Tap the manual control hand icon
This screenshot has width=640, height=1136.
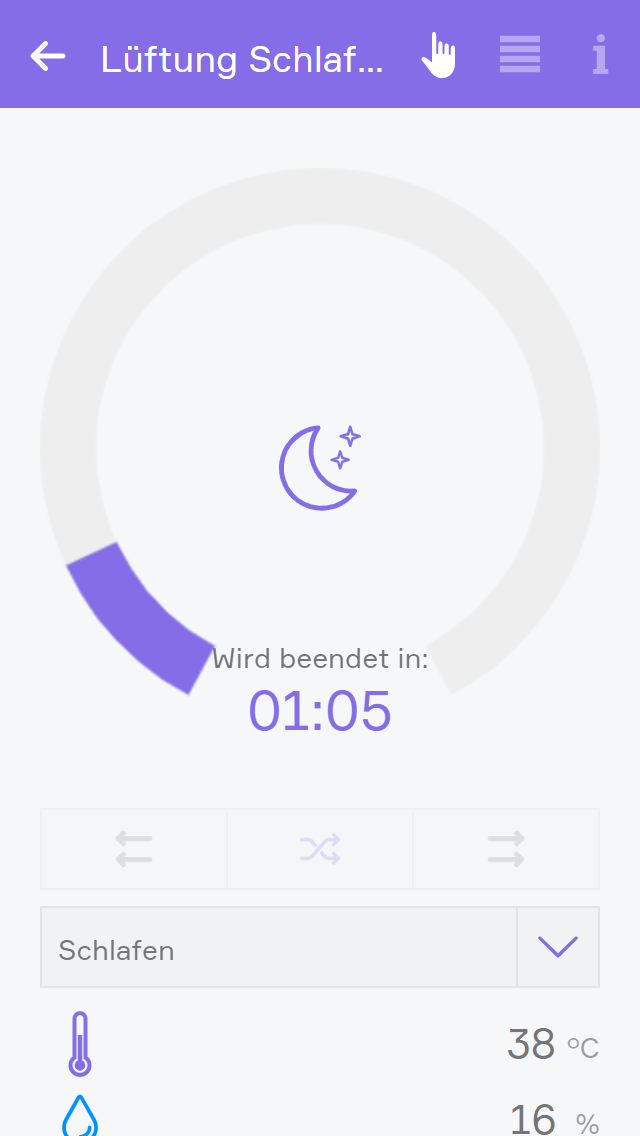coord(438,55)
